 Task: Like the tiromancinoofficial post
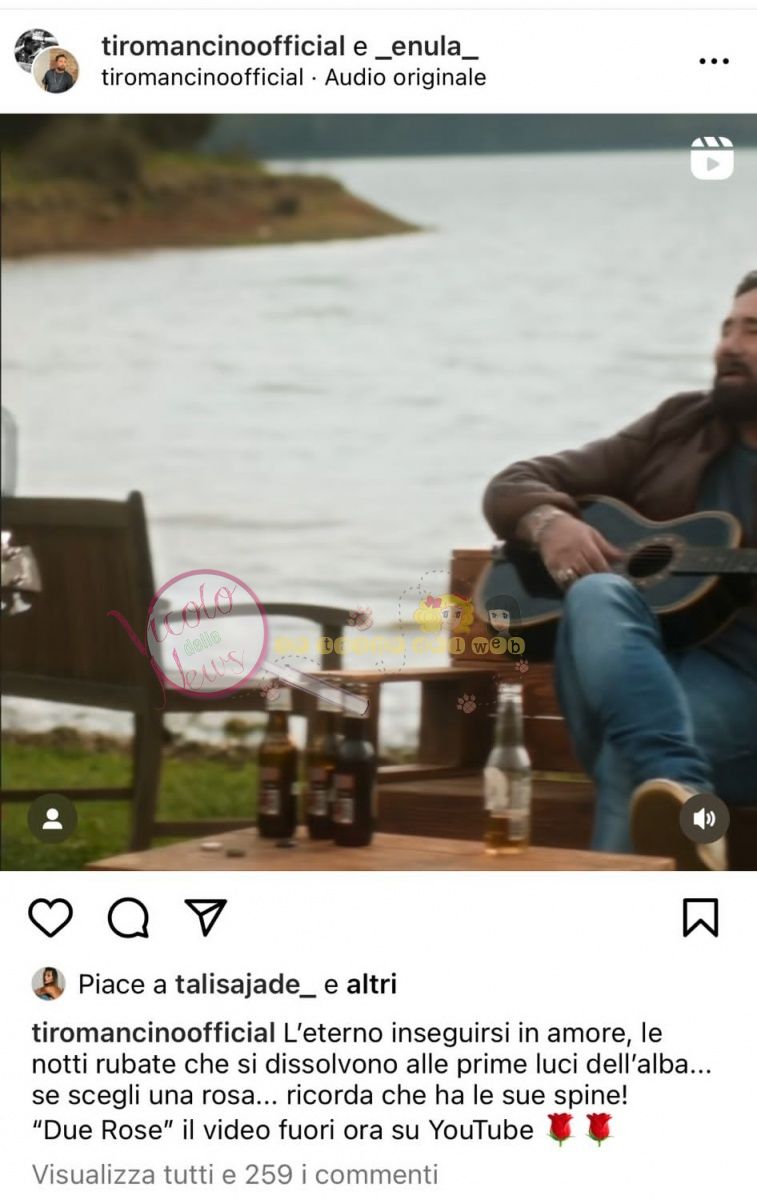(50, 916)
